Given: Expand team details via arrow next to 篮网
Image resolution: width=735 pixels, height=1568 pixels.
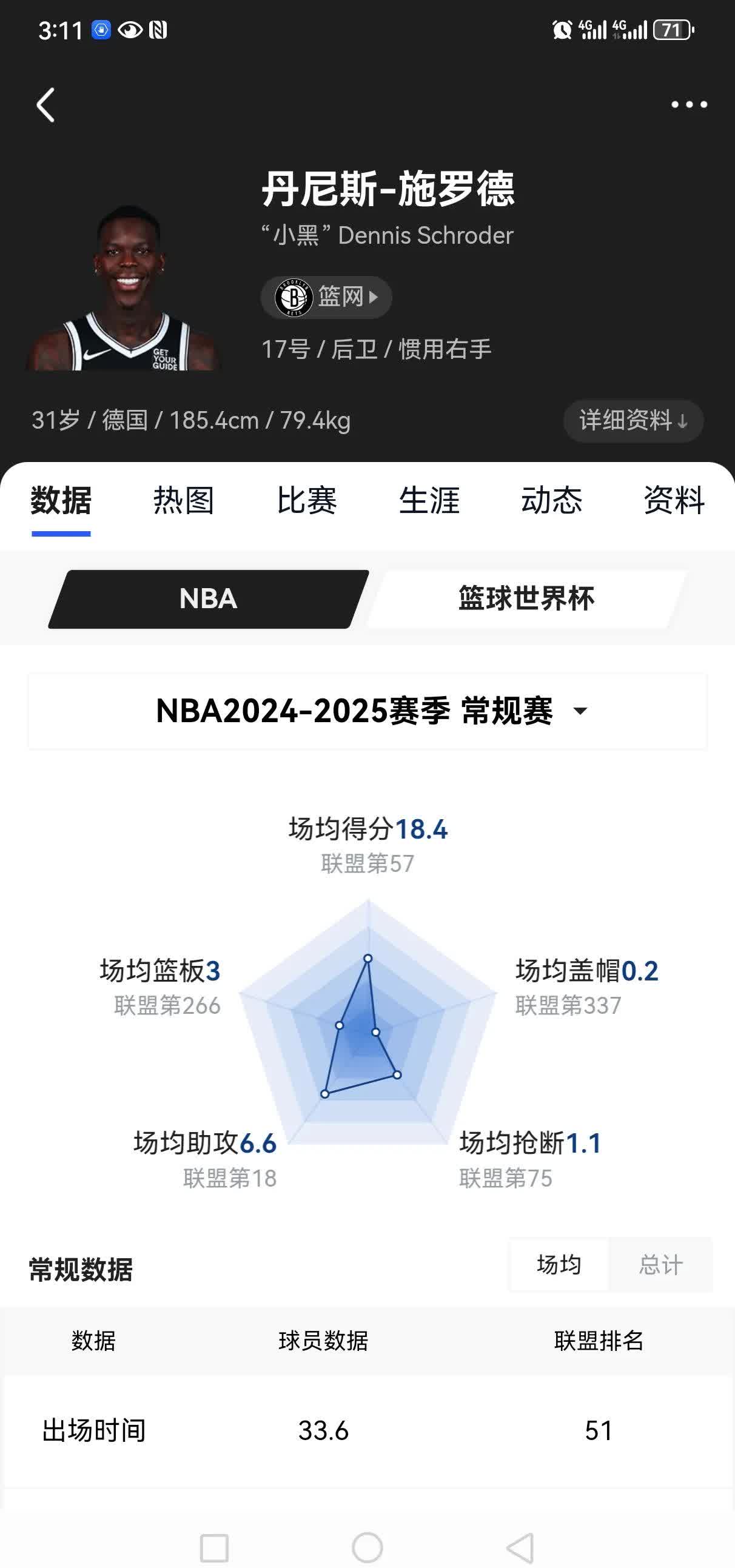Looking at the screenshot, I should (374, 297).
